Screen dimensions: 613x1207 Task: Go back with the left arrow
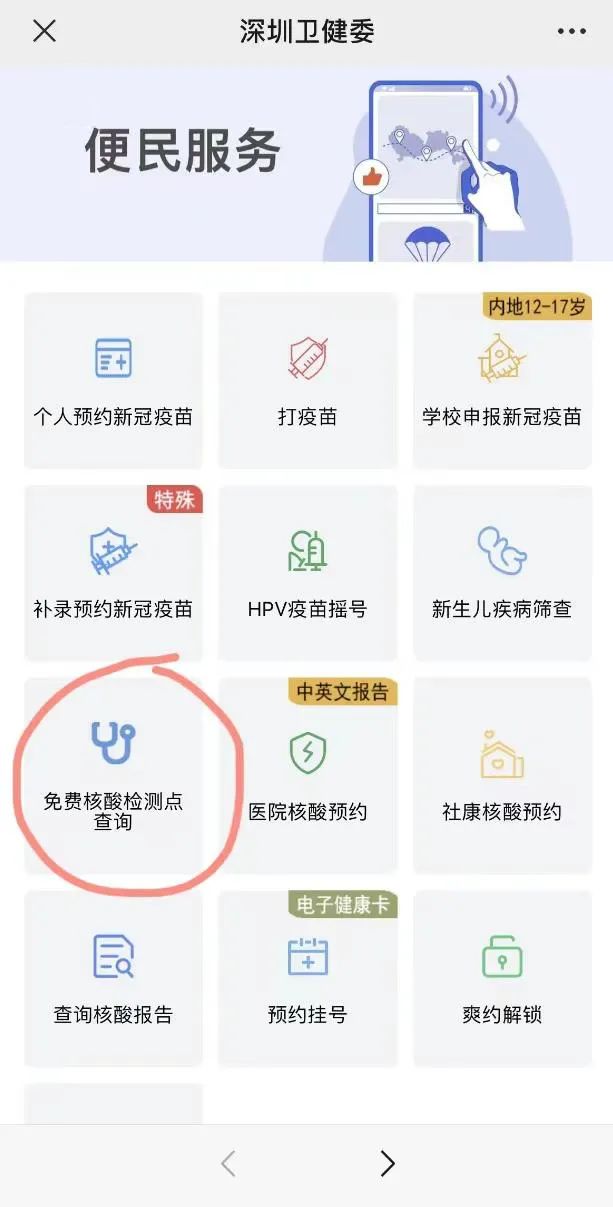click(228, 1164)
